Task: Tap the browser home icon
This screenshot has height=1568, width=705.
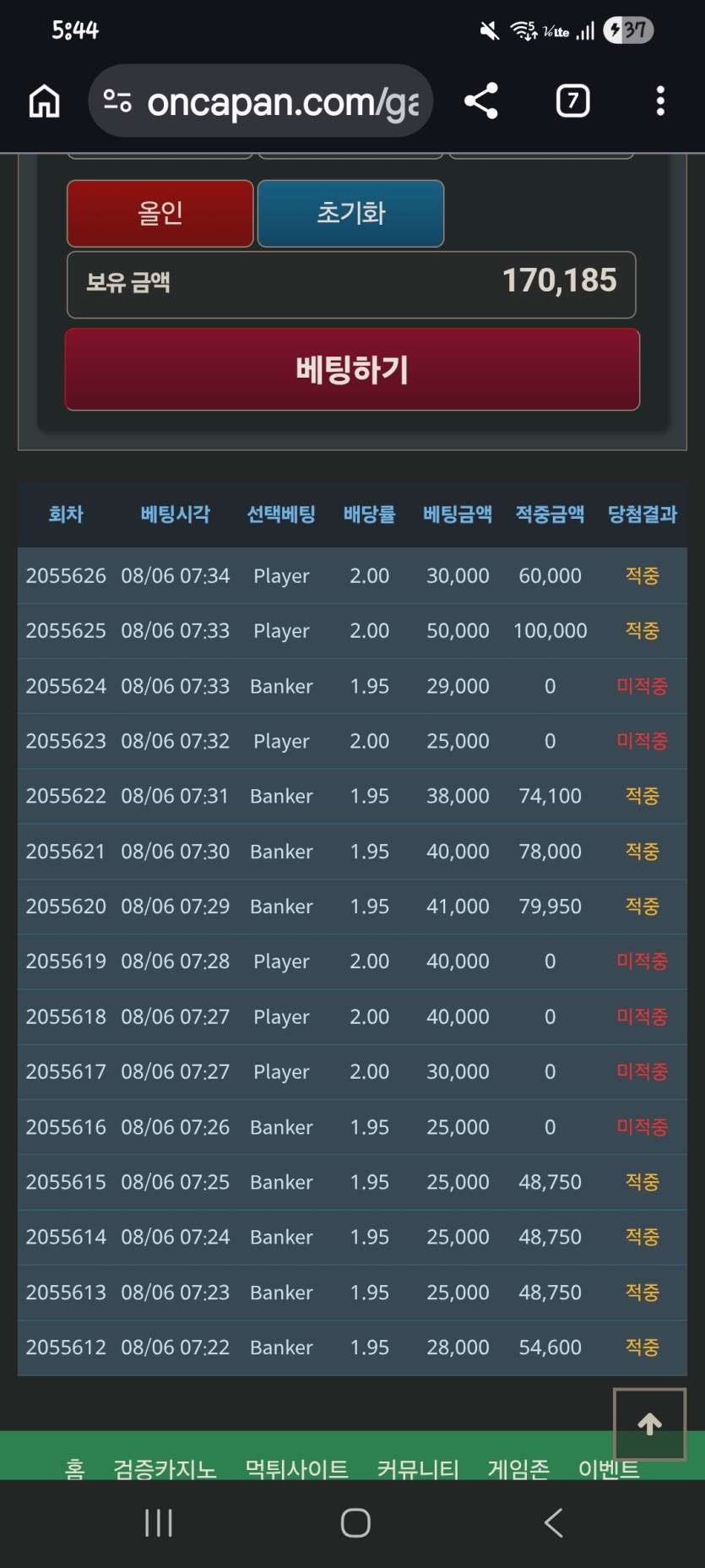Action: [45, 101]
